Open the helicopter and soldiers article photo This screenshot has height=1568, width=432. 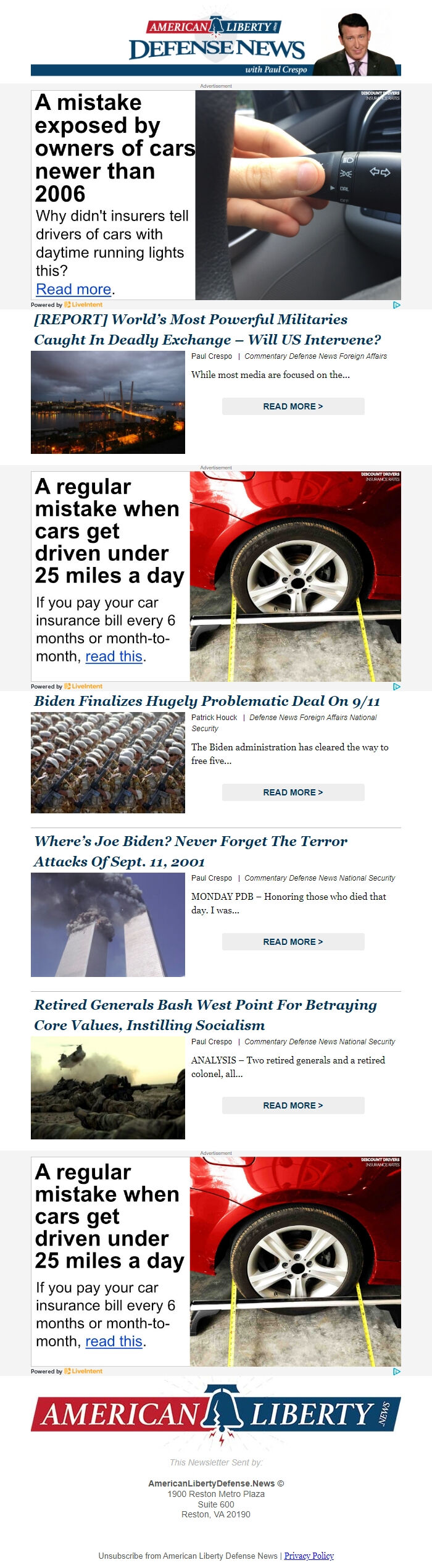108,1088
